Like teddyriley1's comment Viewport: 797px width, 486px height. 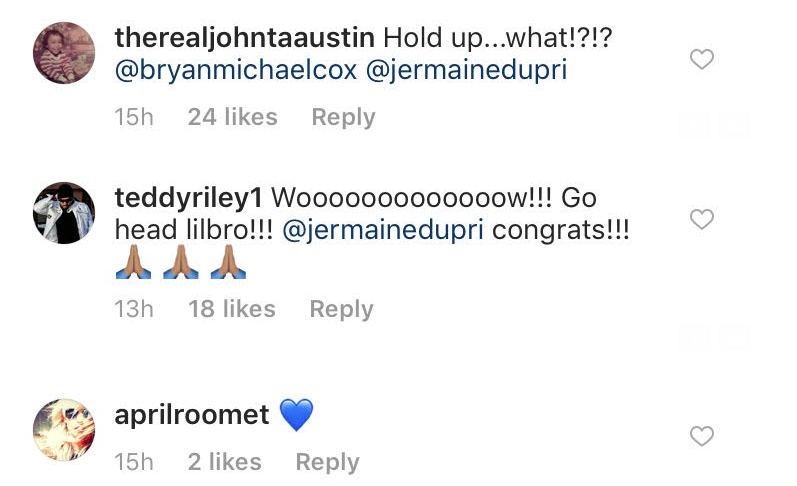point(702,219)
